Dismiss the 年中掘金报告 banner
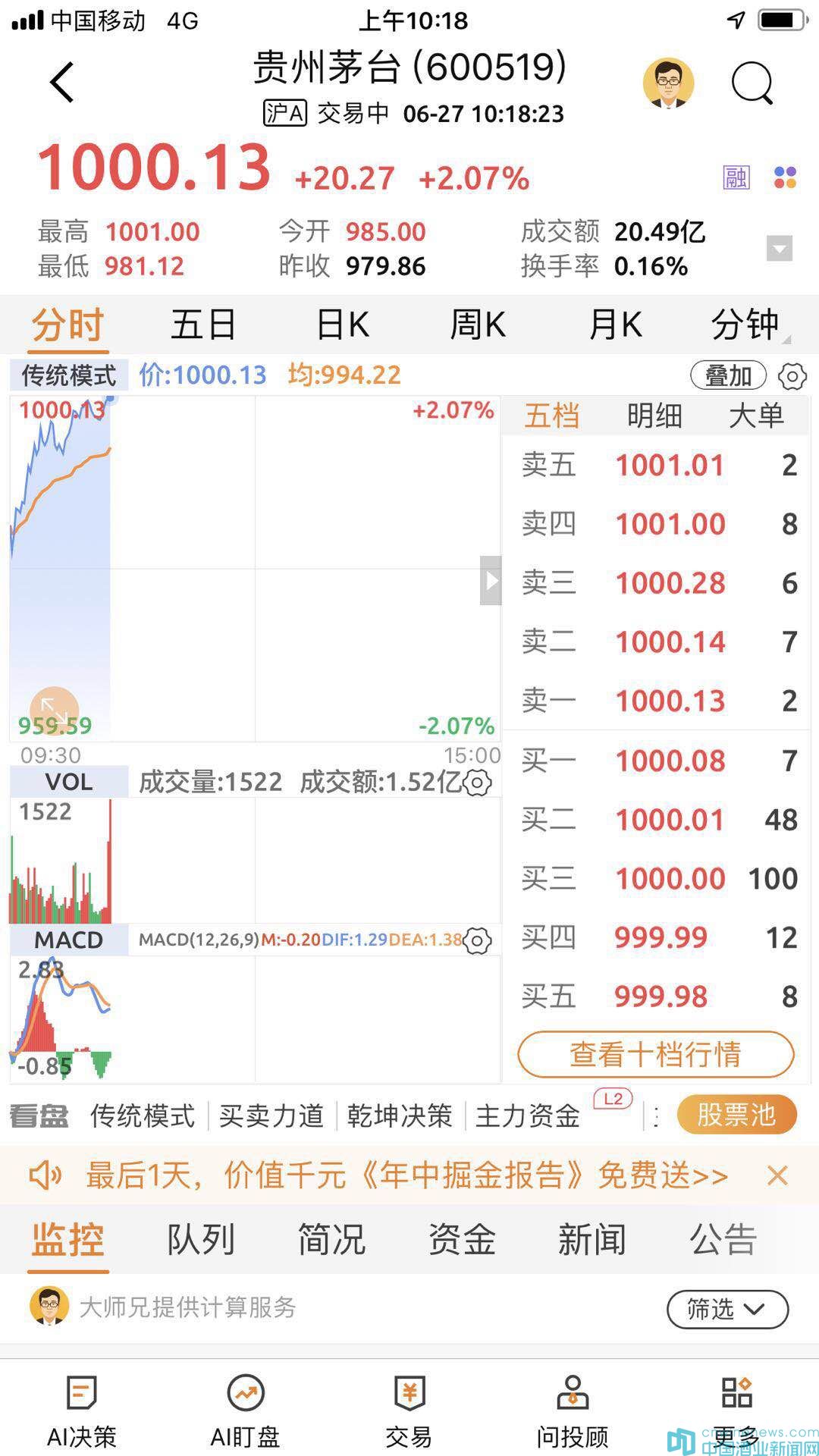Image resolution: width=819 pixels, height=1456 pixels. (x=777, y=1176)
